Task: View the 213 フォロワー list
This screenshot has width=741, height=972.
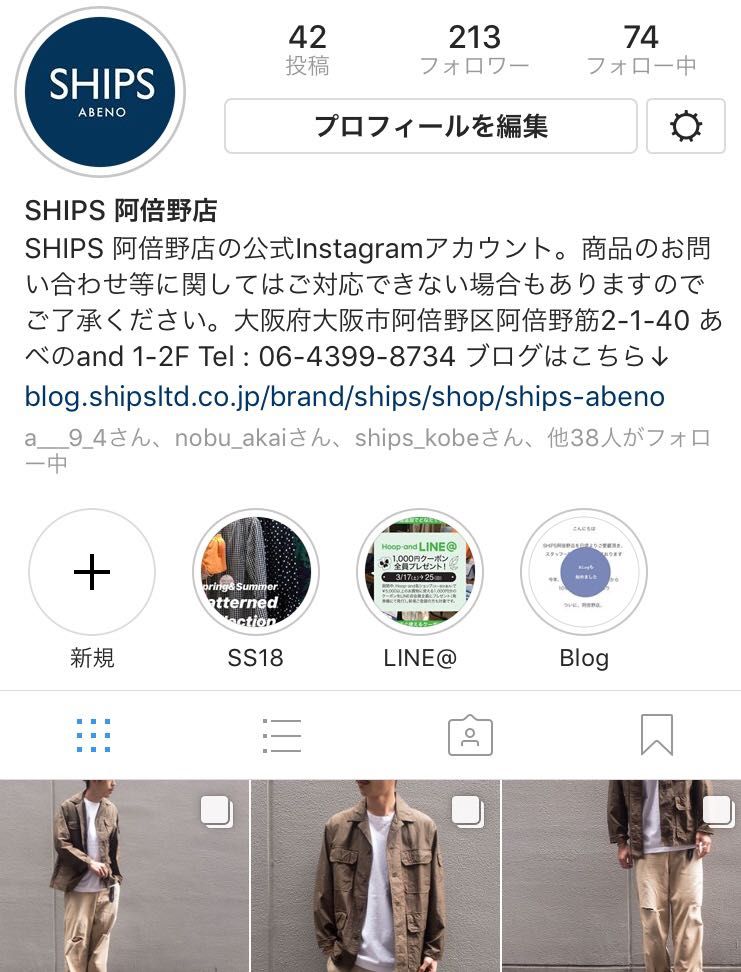Action: [x=474, y=50]
